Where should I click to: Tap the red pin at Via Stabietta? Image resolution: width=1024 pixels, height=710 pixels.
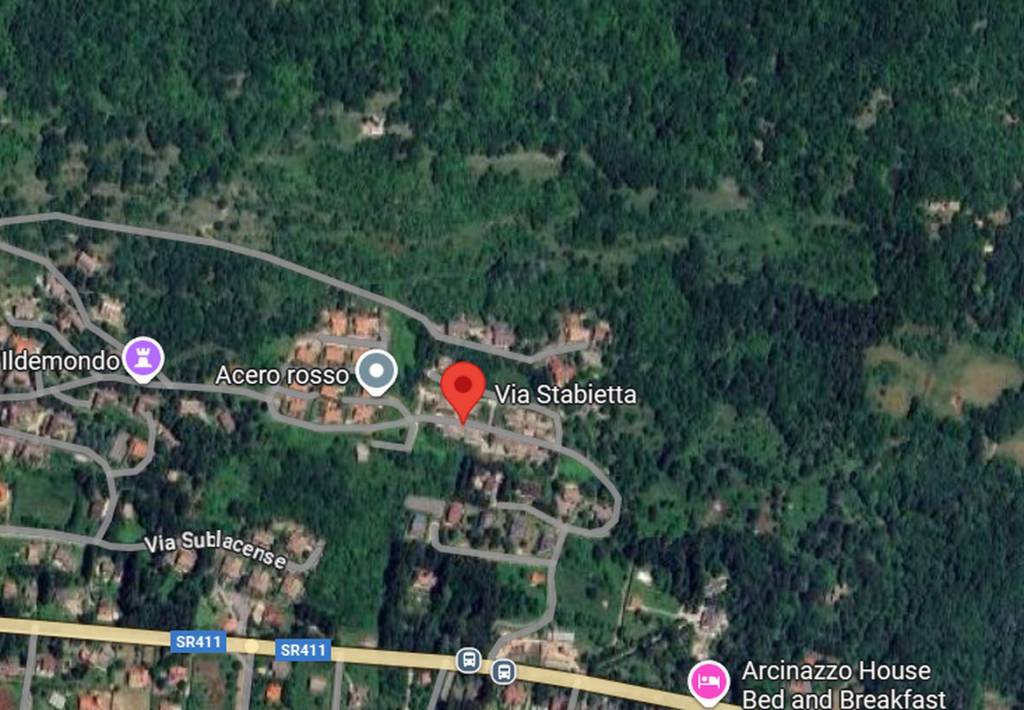(463, 388)
